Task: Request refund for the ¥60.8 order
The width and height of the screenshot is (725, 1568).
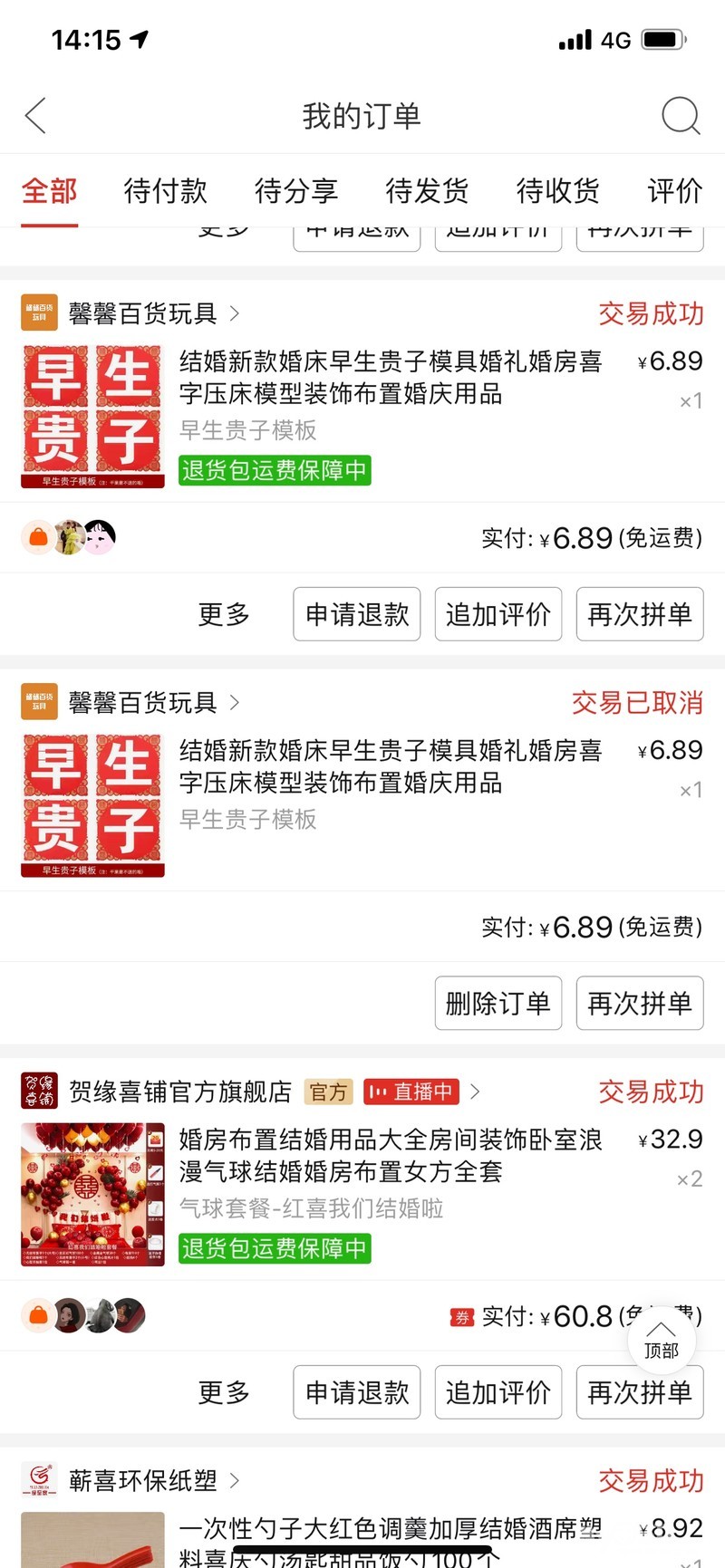Action: pyautogui.click(x=357, y=1392)
